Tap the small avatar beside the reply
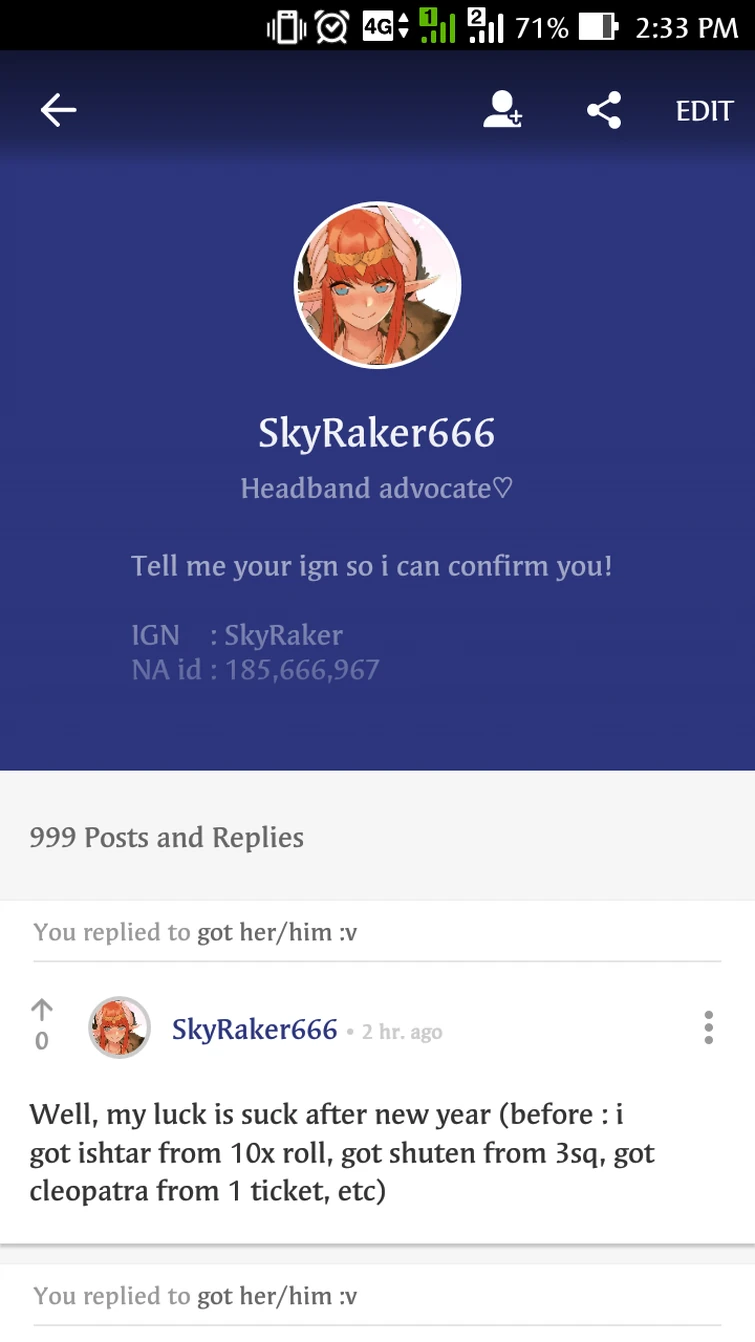 [120, 1028]
